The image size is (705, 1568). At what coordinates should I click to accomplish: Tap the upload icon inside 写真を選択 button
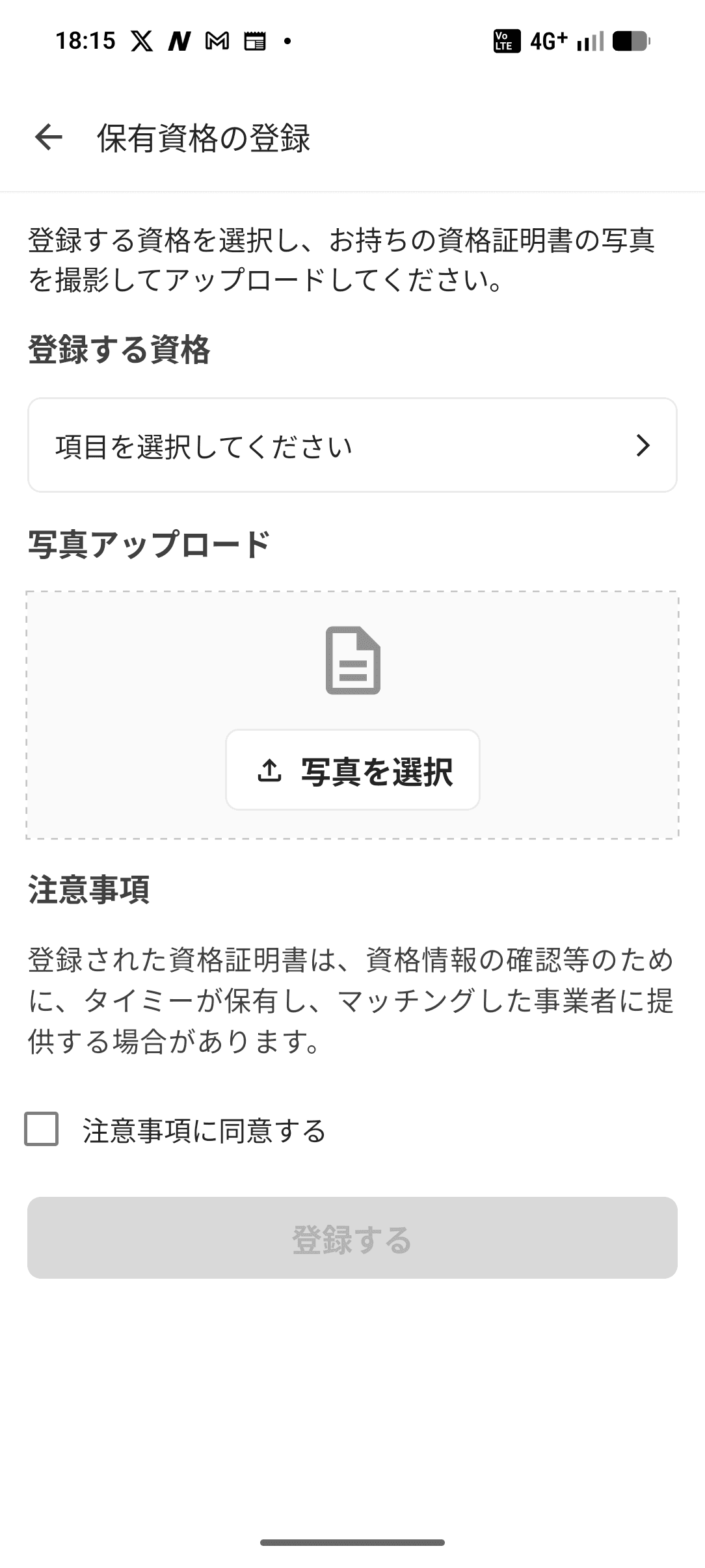269,770
